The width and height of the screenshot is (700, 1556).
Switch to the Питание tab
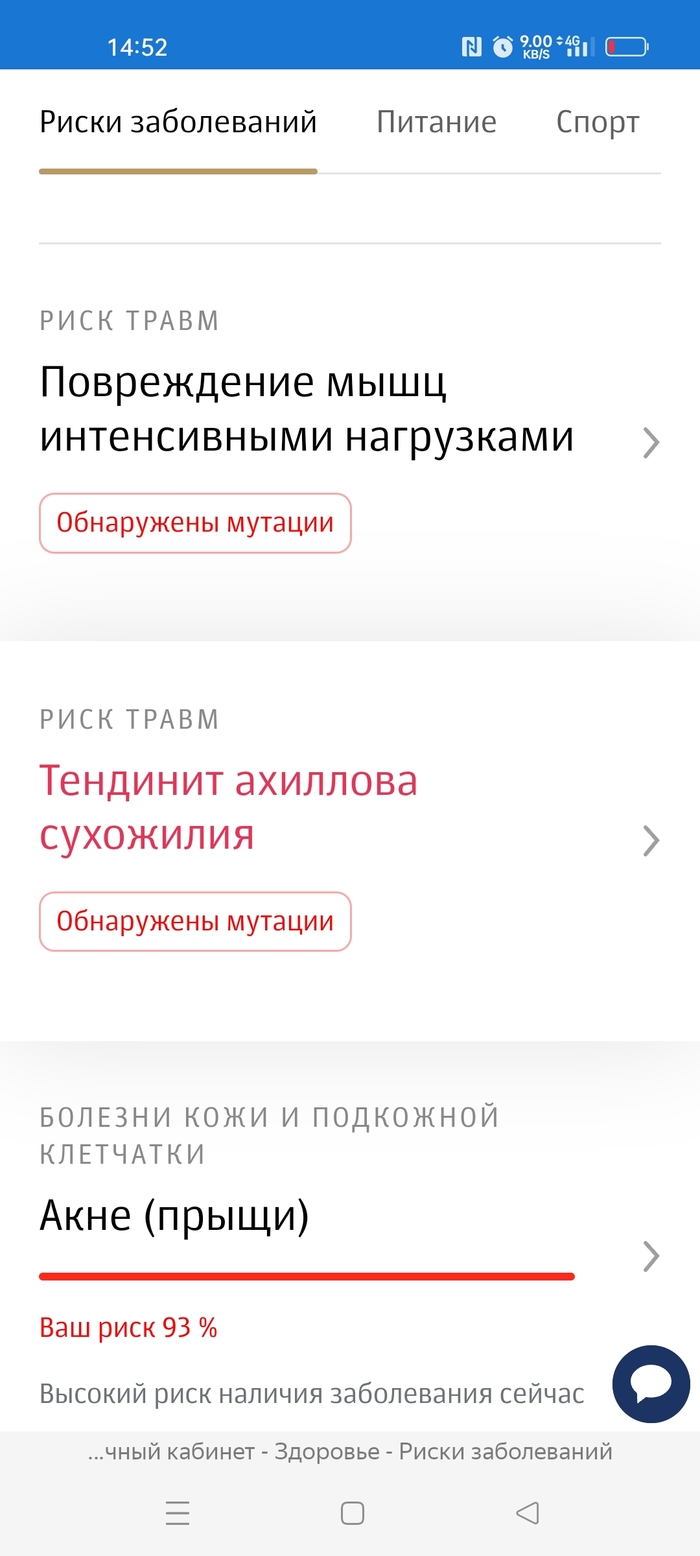[436, 122]
